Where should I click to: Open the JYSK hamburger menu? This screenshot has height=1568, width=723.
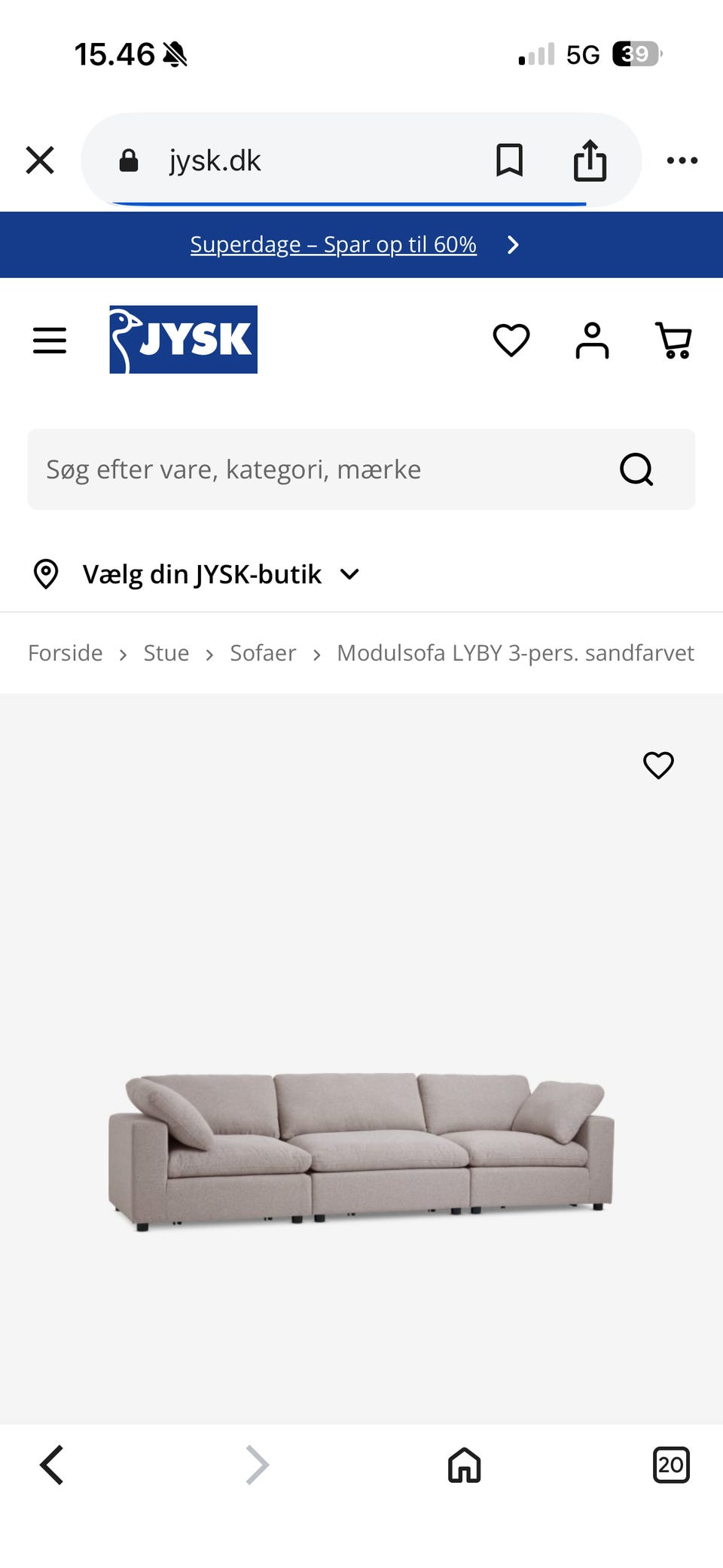tap(49, 340)
